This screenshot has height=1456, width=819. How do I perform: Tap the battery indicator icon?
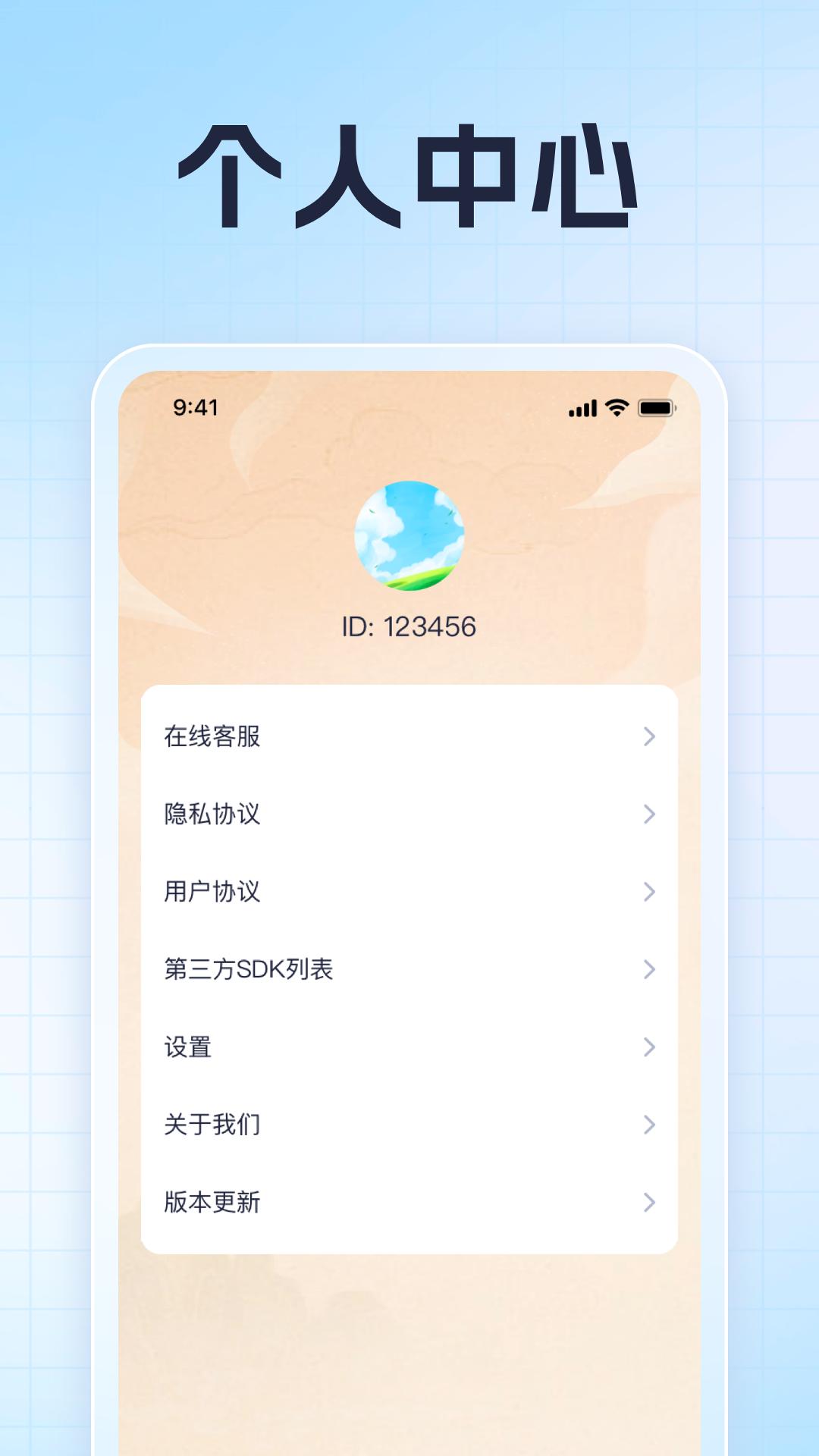(657, 408)
